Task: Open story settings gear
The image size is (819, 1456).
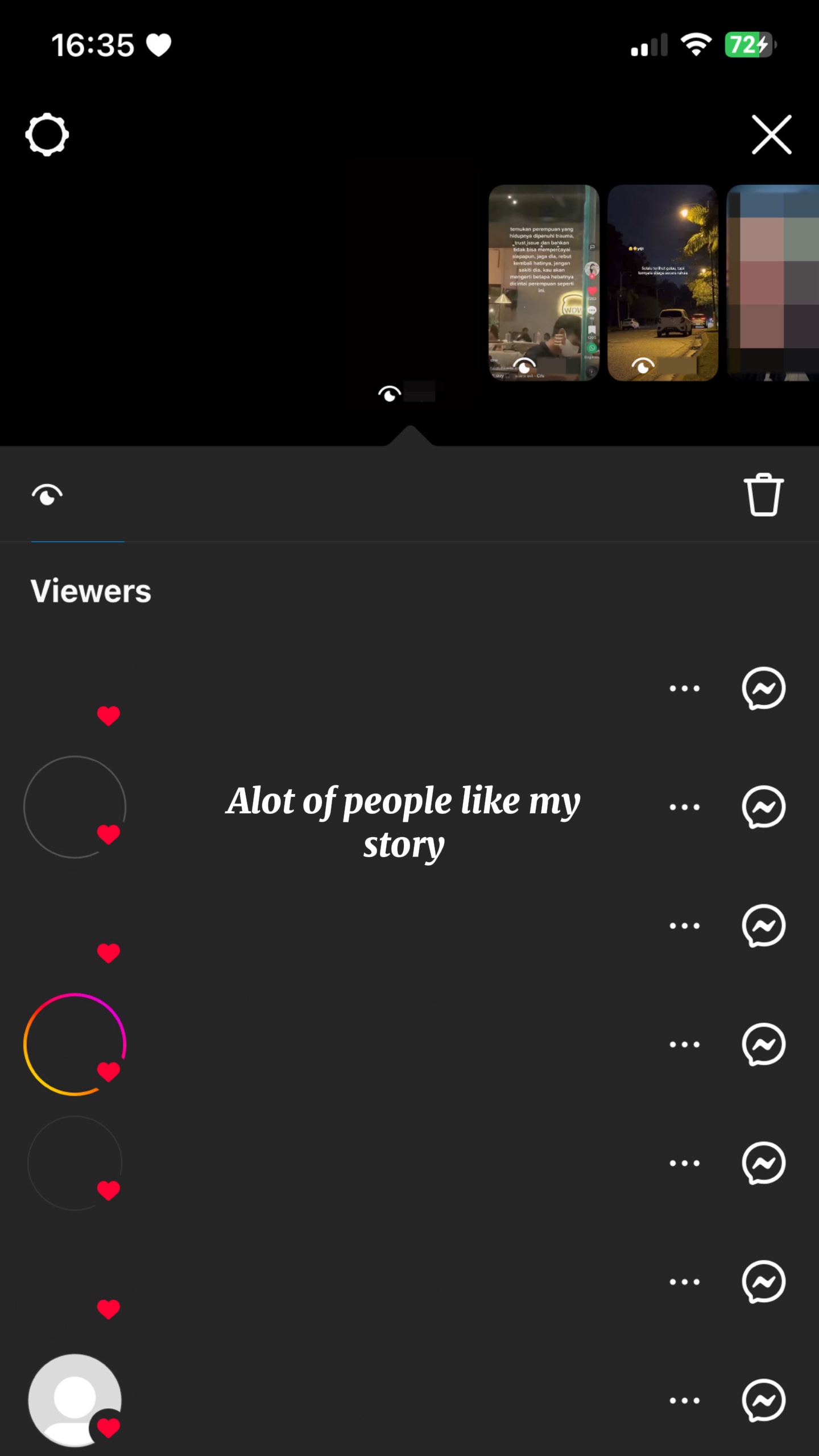Action: click(47, 135)
